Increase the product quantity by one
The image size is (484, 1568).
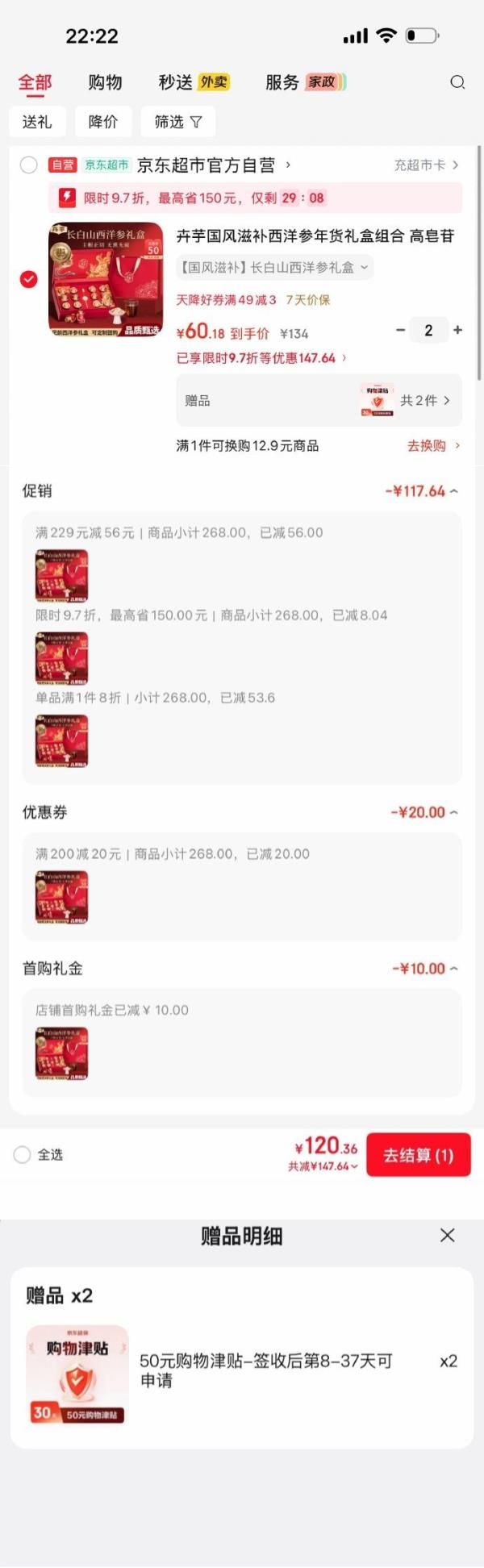(x=458, y=330)
